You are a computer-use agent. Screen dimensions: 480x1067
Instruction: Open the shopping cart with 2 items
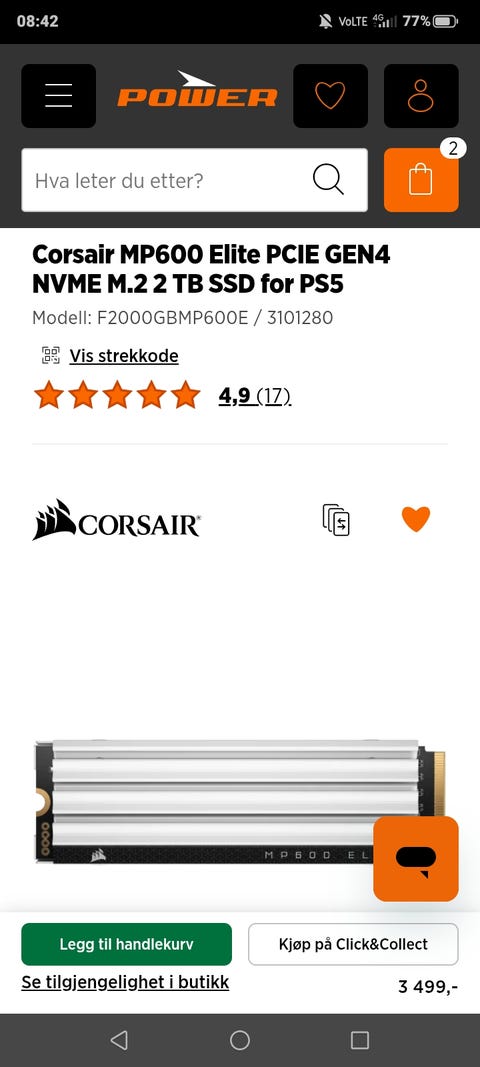[421, 180]
